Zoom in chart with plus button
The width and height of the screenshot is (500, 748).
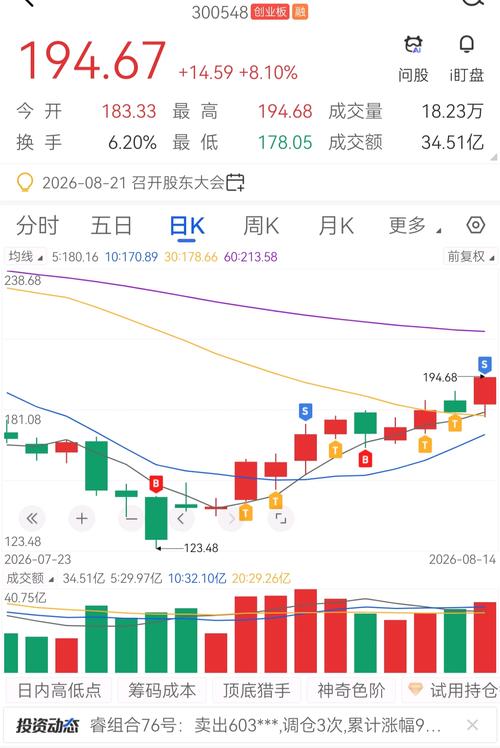click(82, 518)
